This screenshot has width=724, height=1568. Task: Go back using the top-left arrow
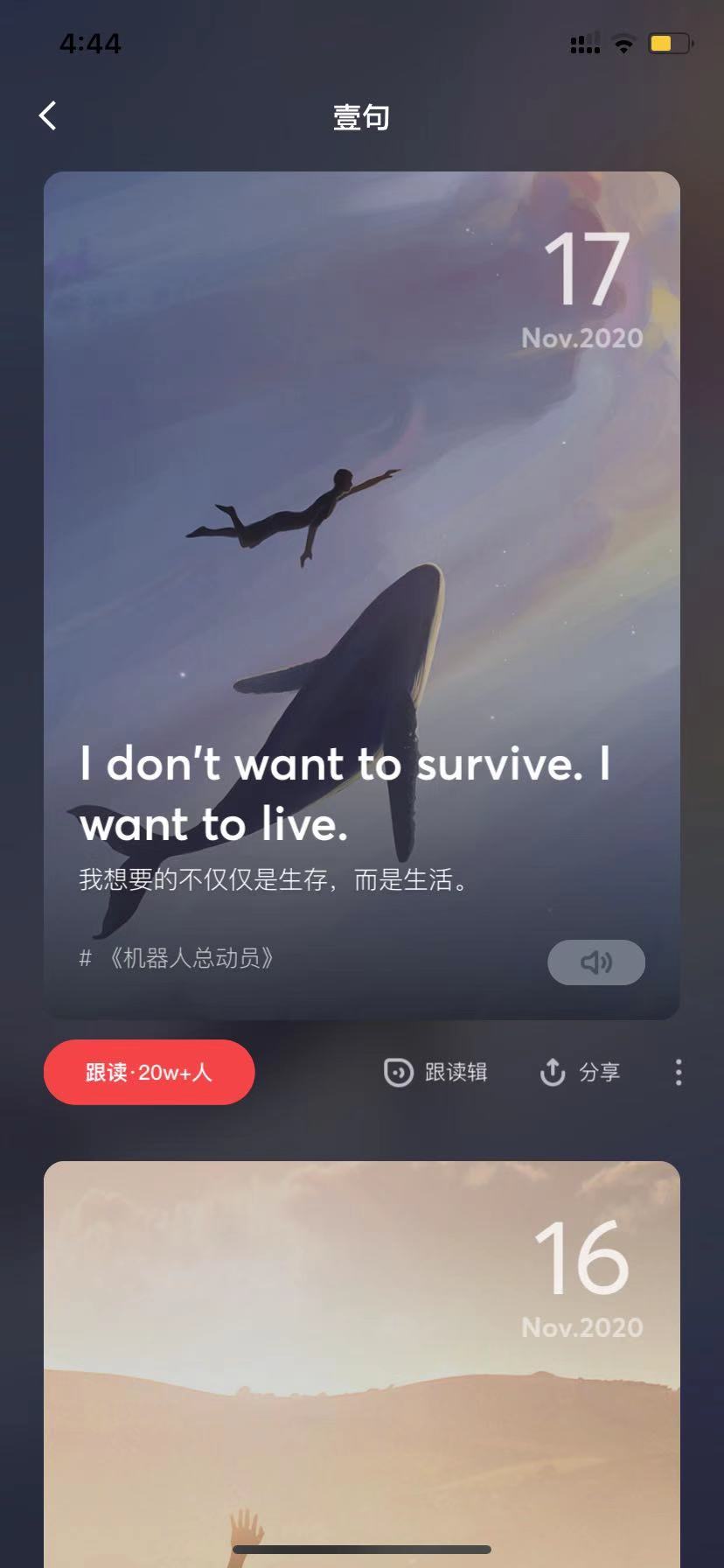pyautogui.click(x=48, y=115)
